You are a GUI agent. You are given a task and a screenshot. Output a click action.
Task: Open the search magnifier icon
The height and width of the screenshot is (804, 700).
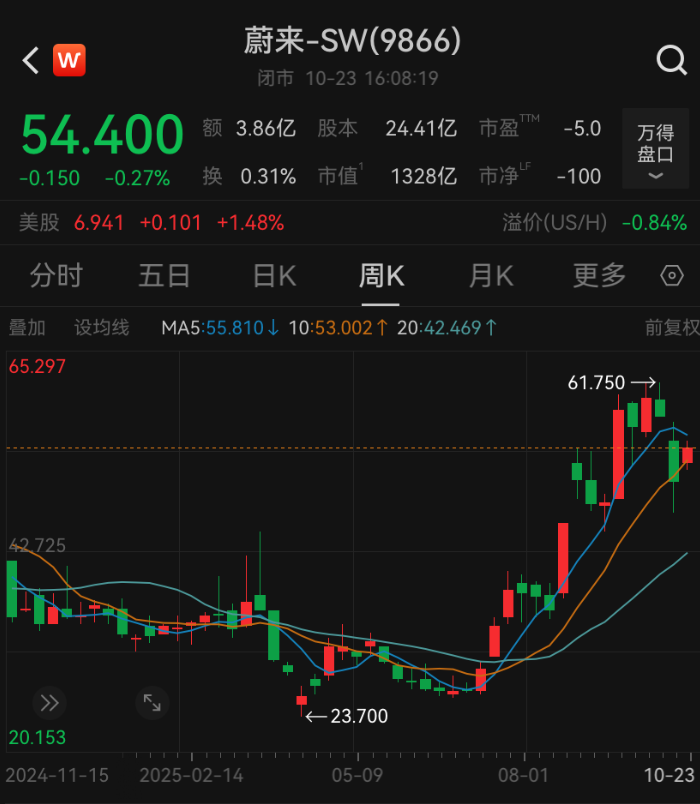tap(671, 61)
